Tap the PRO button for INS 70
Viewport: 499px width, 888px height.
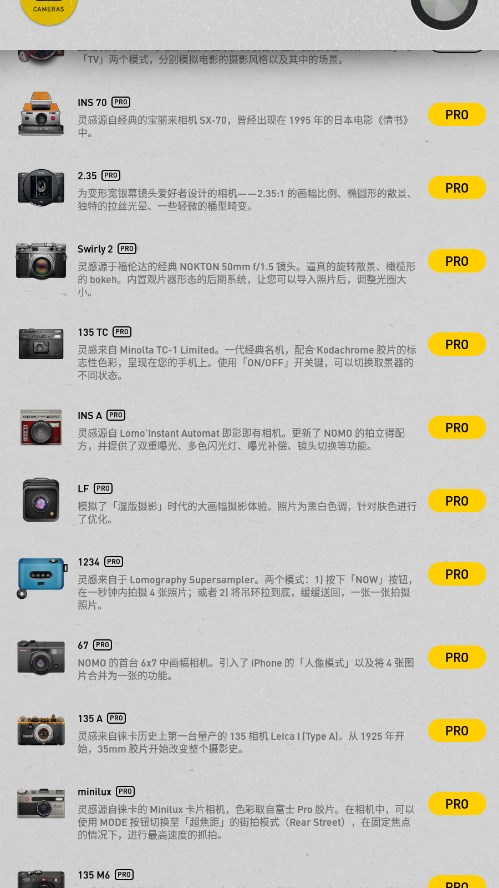(457, 114)
